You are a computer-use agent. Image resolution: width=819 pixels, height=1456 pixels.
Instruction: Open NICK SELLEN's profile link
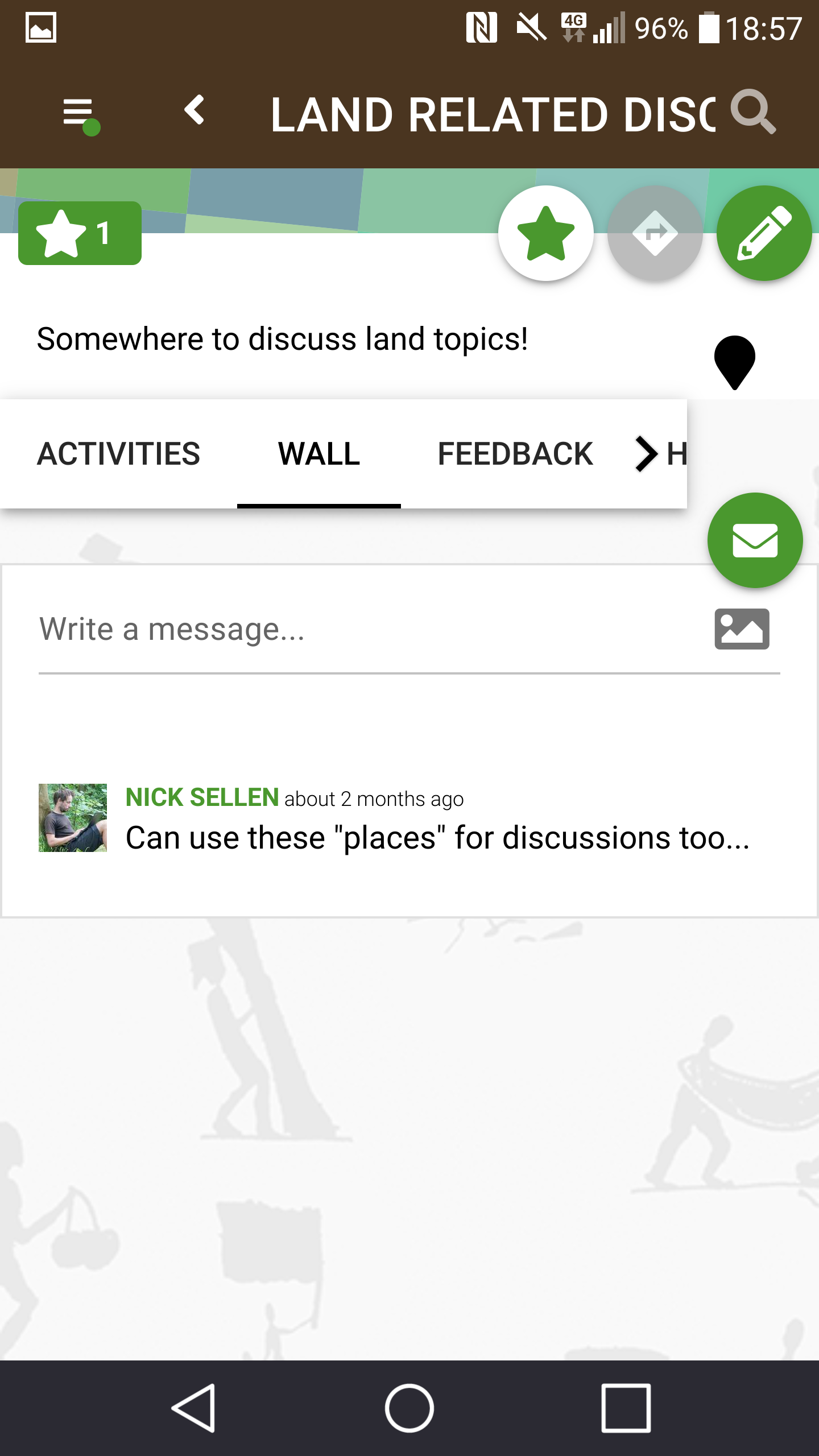(201, 799)
